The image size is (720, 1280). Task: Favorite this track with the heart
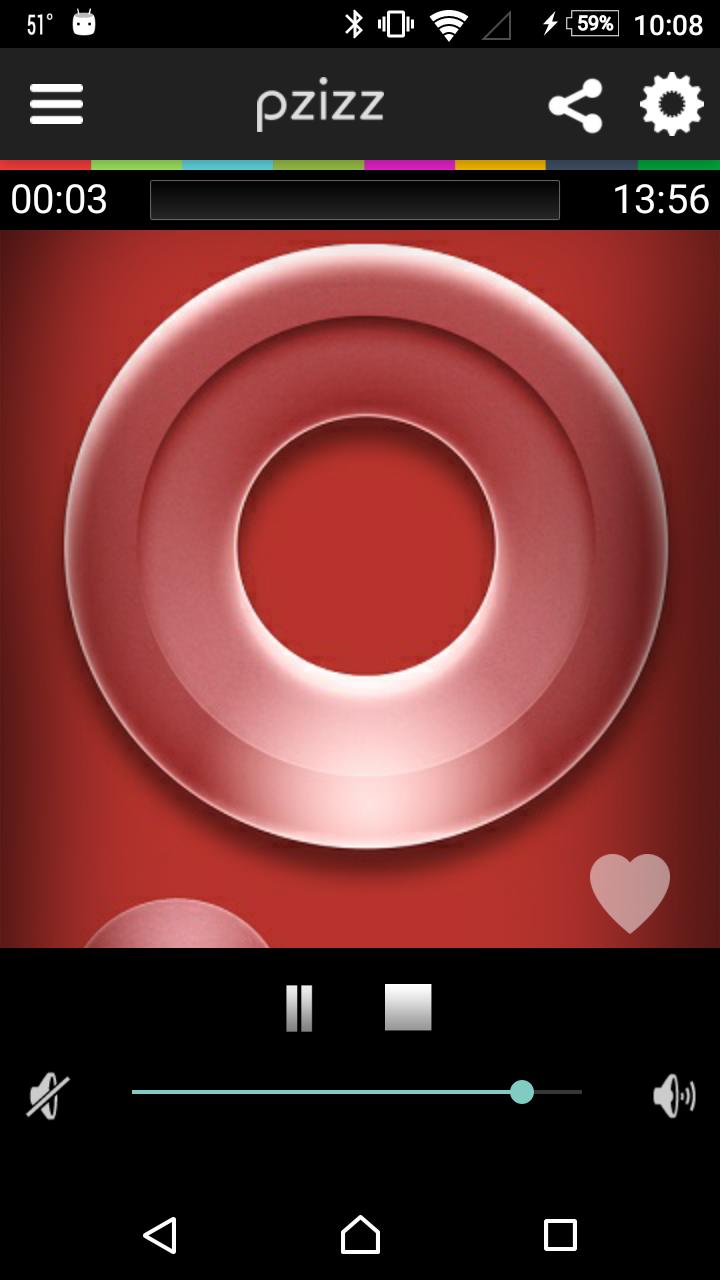(629, 892)
